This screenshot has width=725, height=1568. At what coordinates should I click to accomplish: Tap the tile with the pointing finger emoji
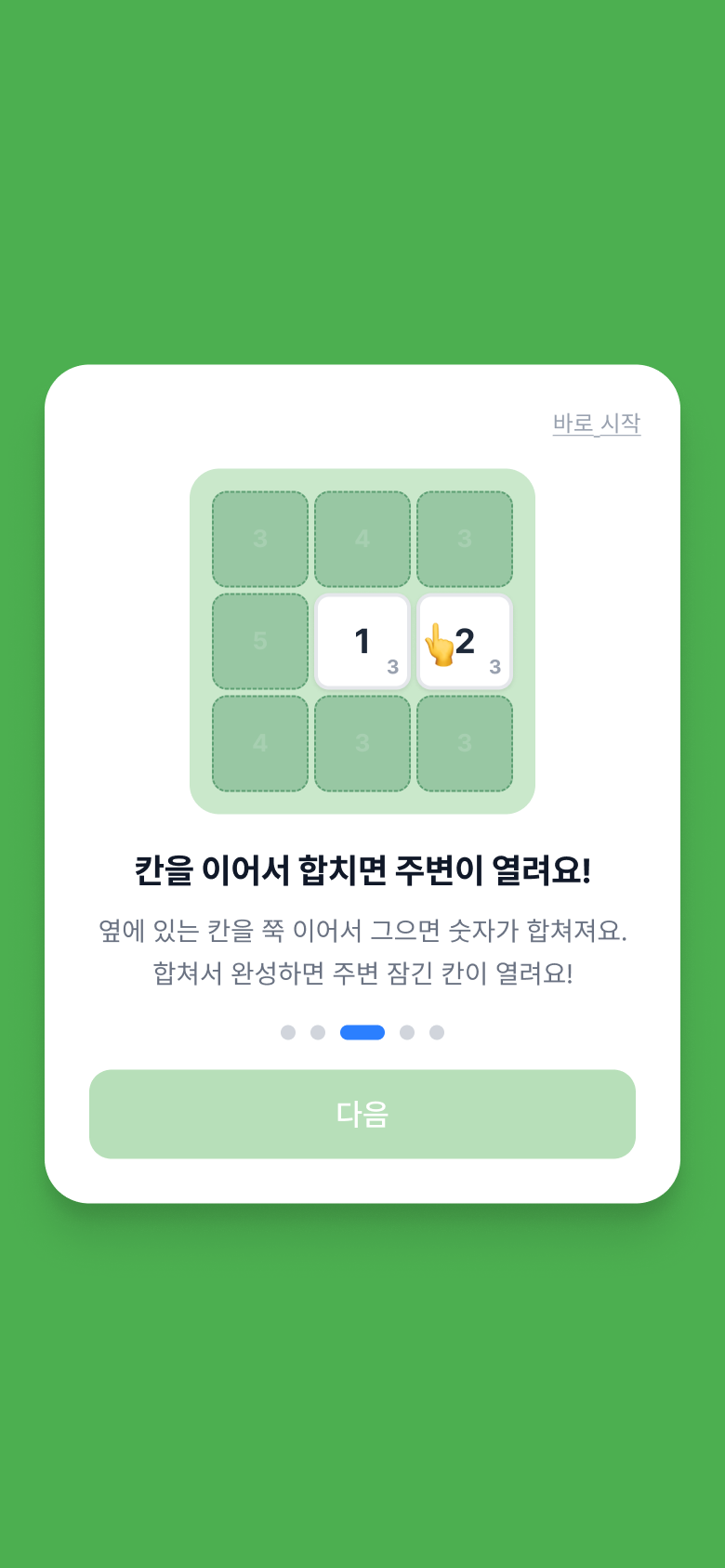[x=465, y=641]
